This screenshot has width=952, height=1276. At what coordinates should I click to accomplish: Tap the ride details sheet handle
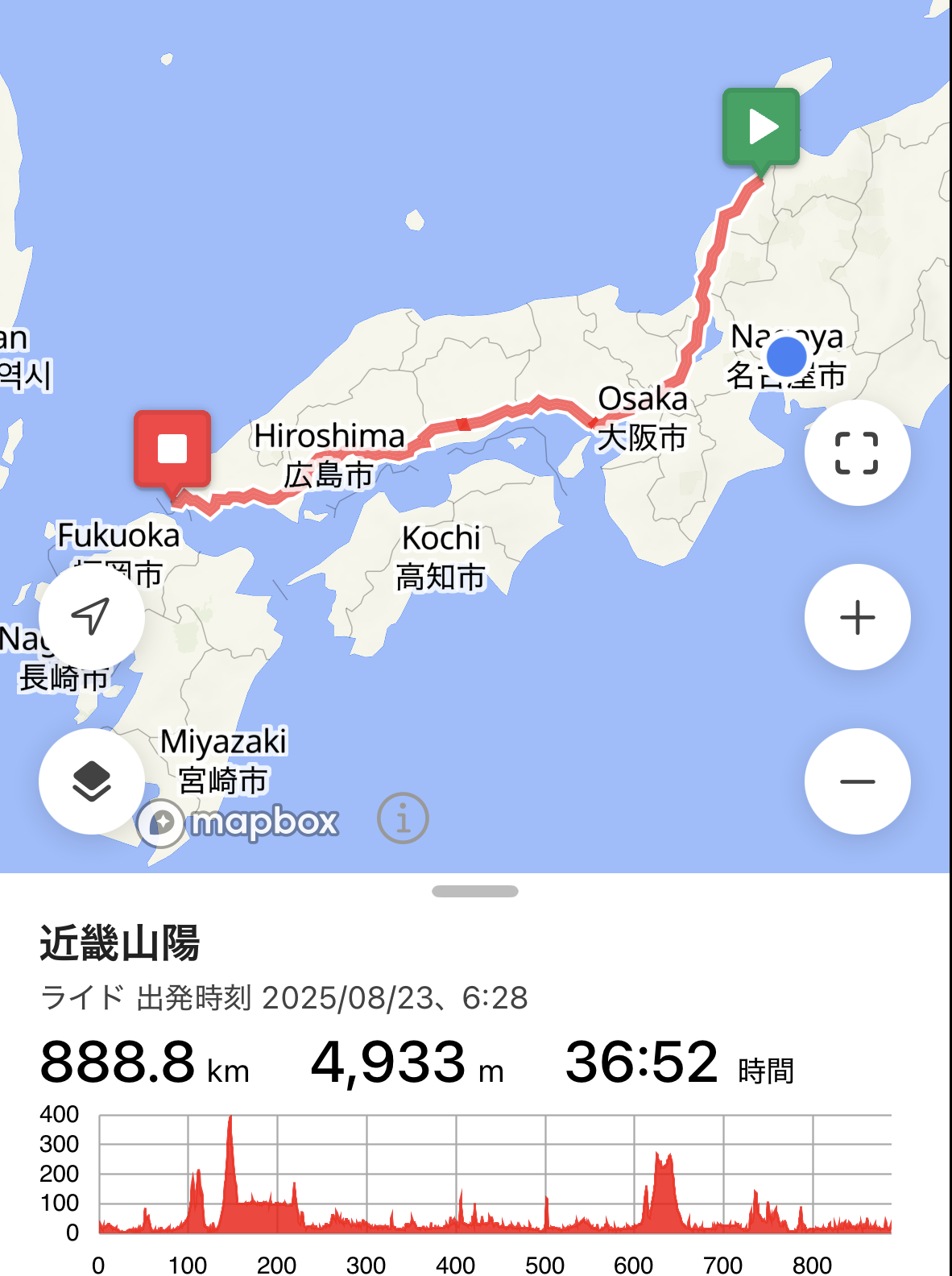[475, 891]
